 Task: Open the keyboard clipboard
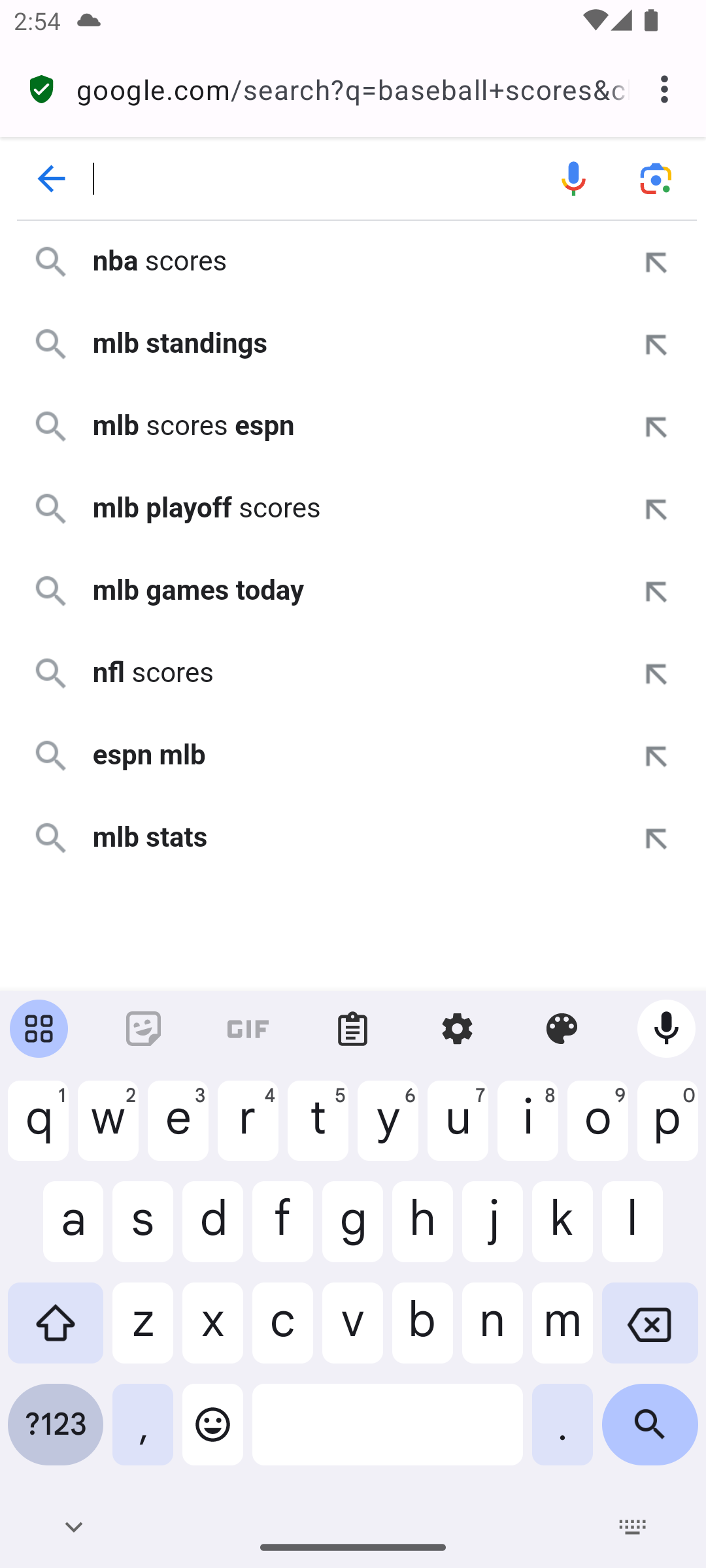coord(352,1029)
